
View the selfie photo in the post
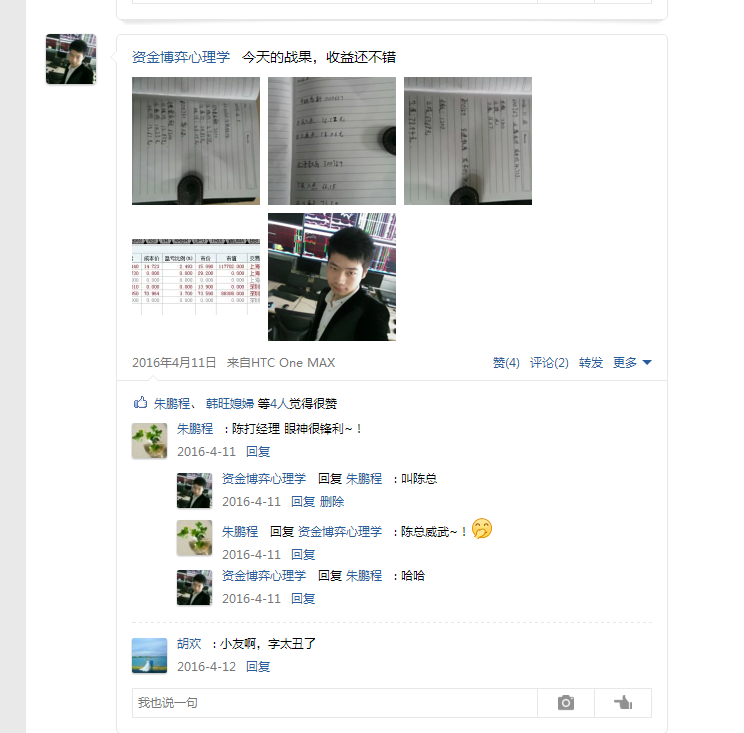tap(331, 277)
